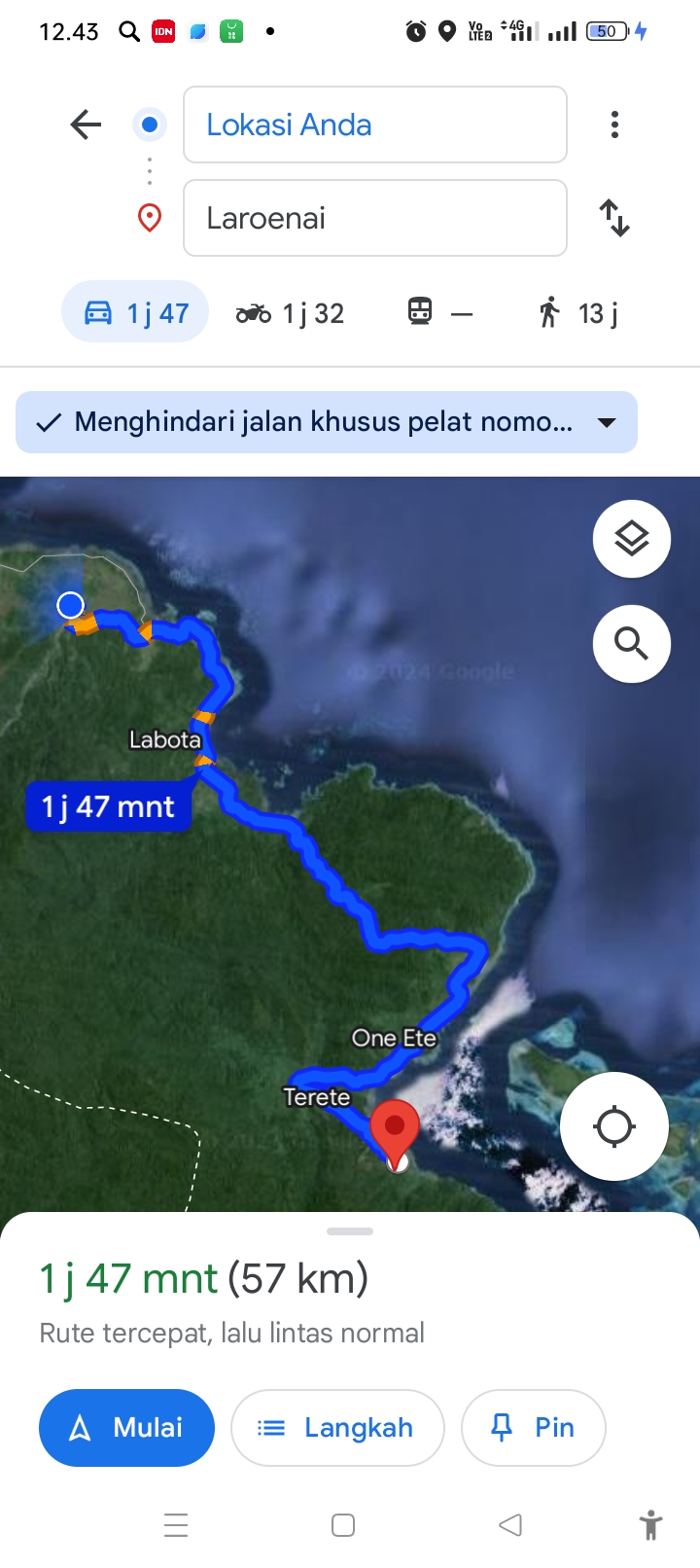The width and height of the screenshot is (700, 1568).
Task: Switch to walking mode 13 j
Action: (x=577, y=313)
